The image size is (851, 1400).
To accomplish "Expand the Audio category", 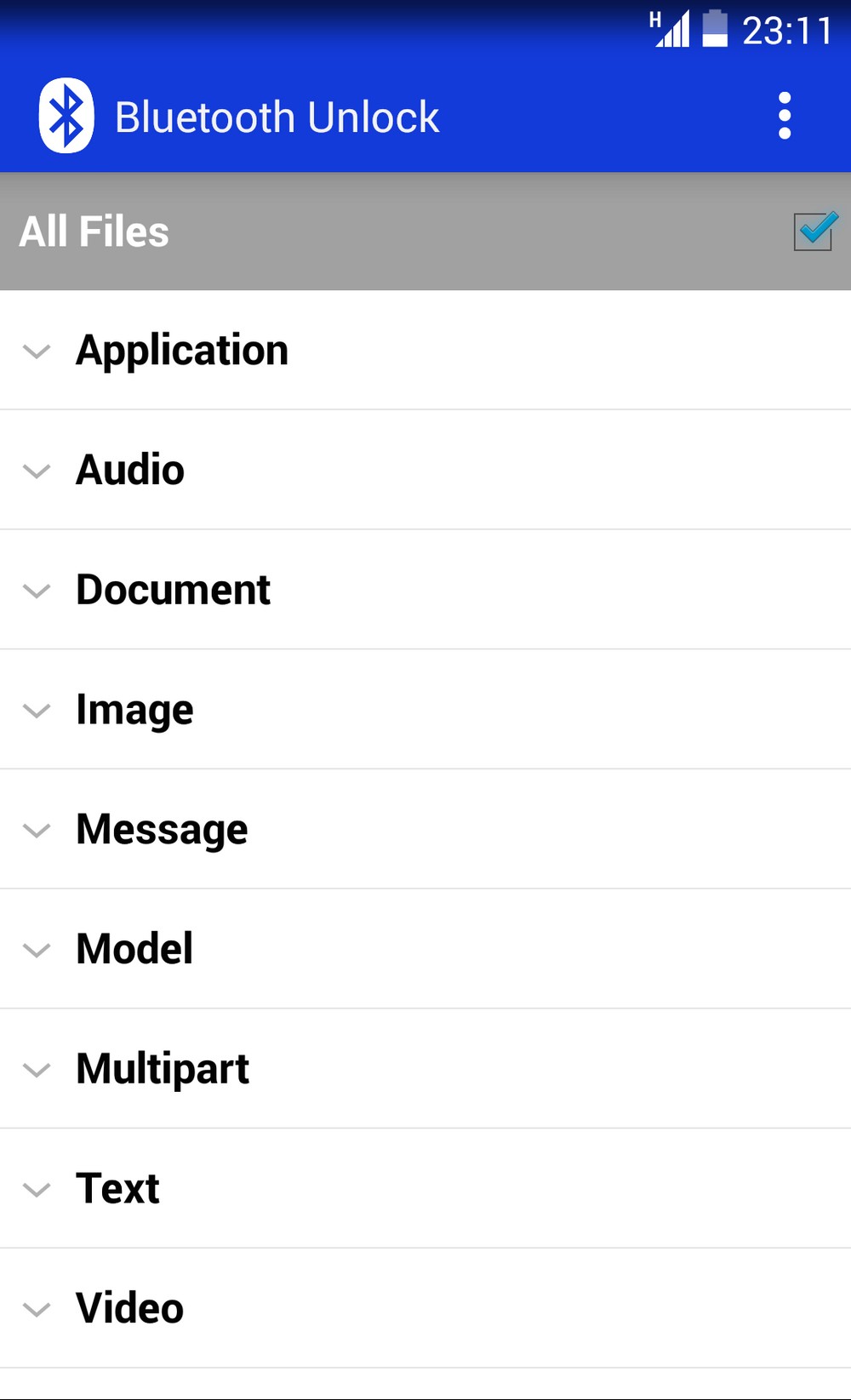I will [425, 470].
